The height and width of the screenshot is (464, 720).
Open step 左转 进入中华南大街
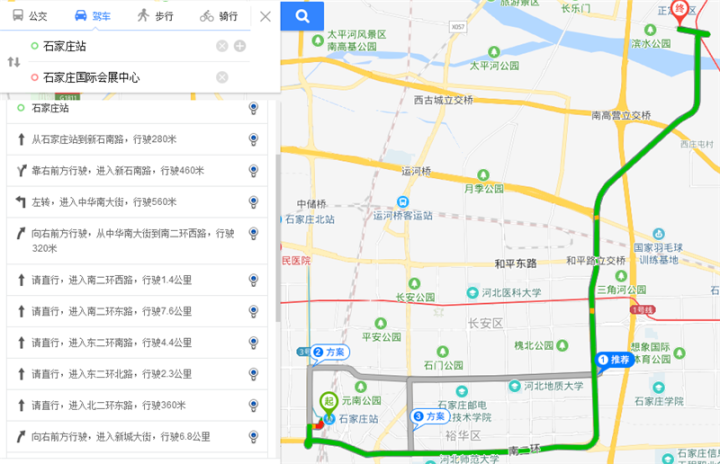pos(130,201)
